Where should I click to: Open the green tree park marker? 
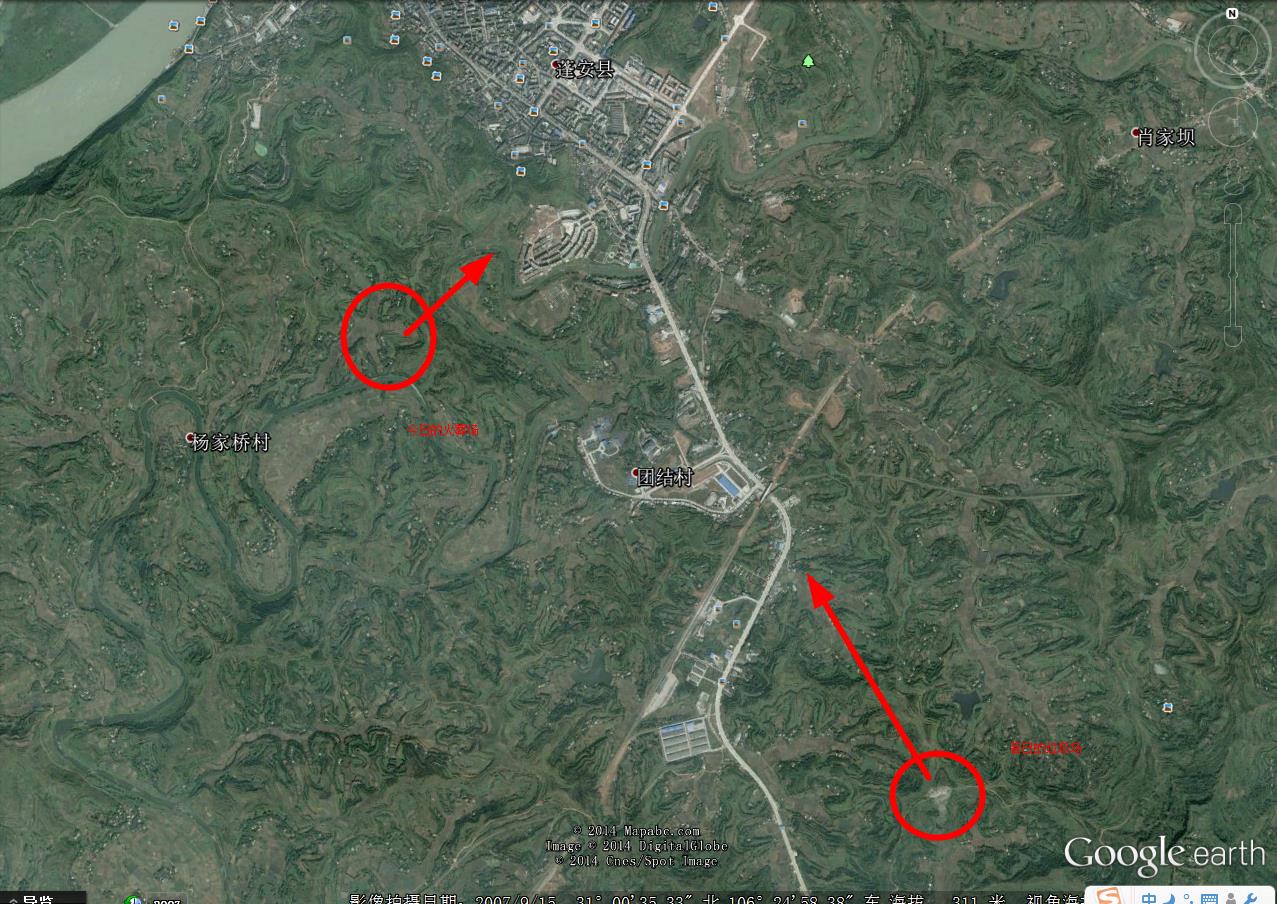(x=808, y=61)
